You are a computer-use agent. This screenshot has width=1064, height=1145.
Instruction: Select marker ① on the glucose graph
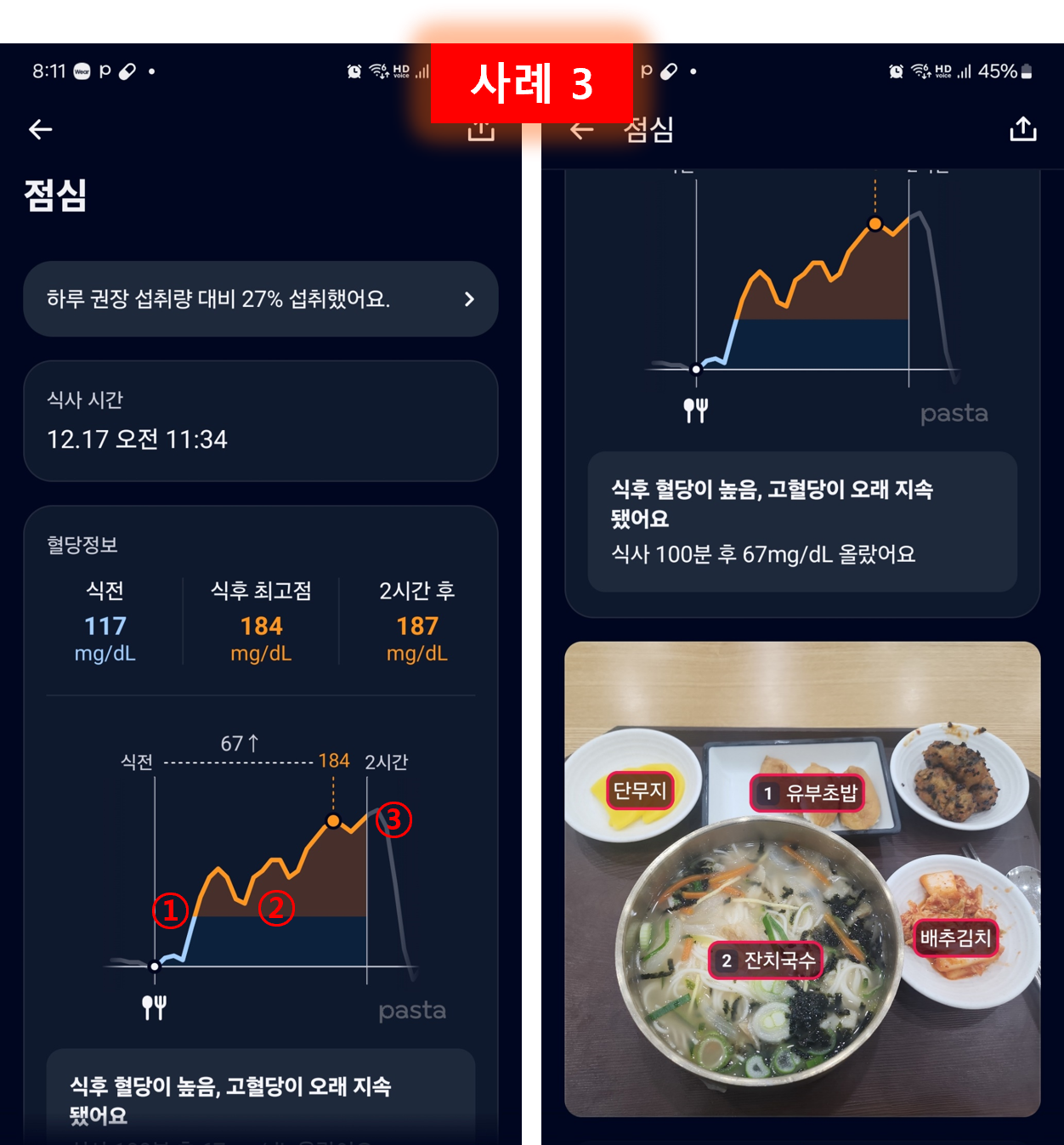(x=171, y=910)
